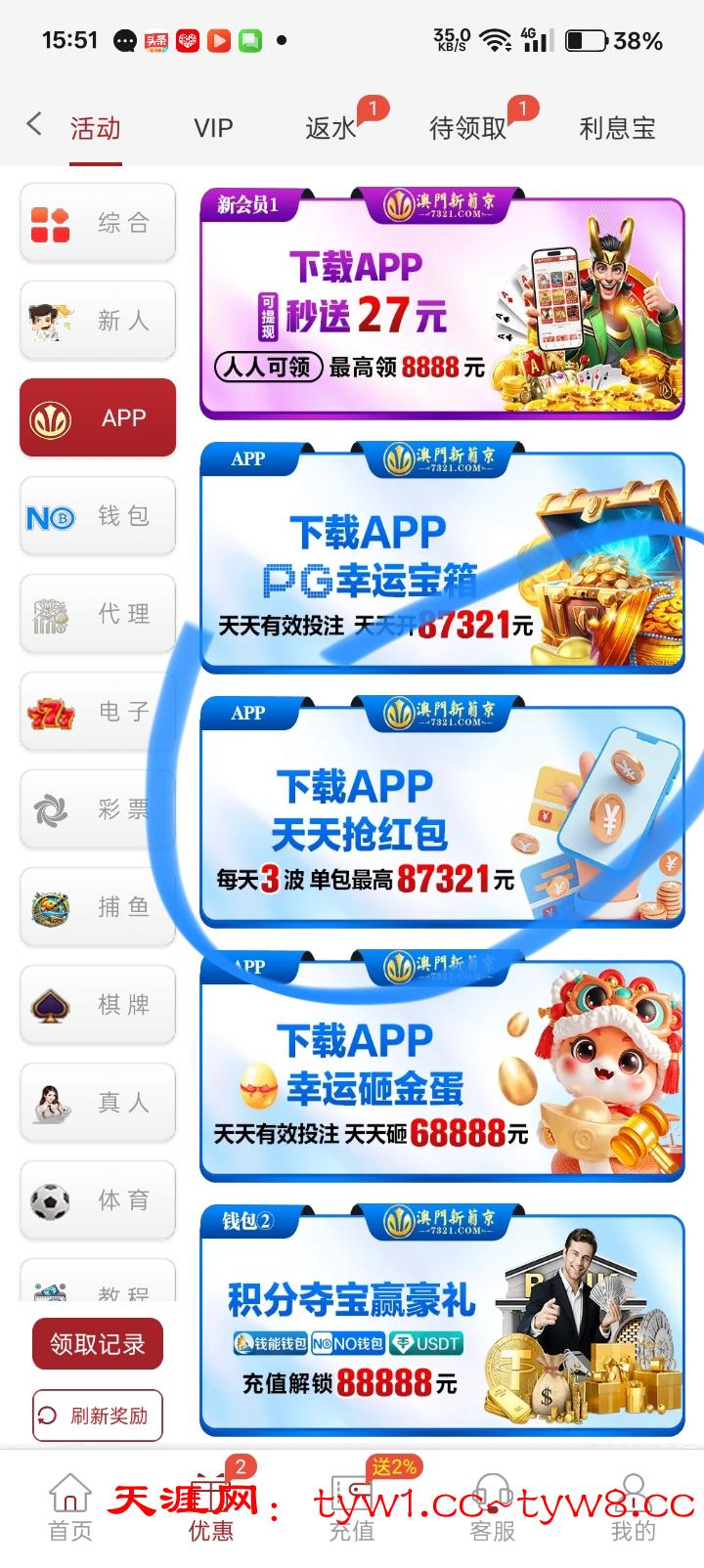Viewport: 704px width, 1568px height.
Task: Select the 捕鱼 category
Action: coord(98,907)
